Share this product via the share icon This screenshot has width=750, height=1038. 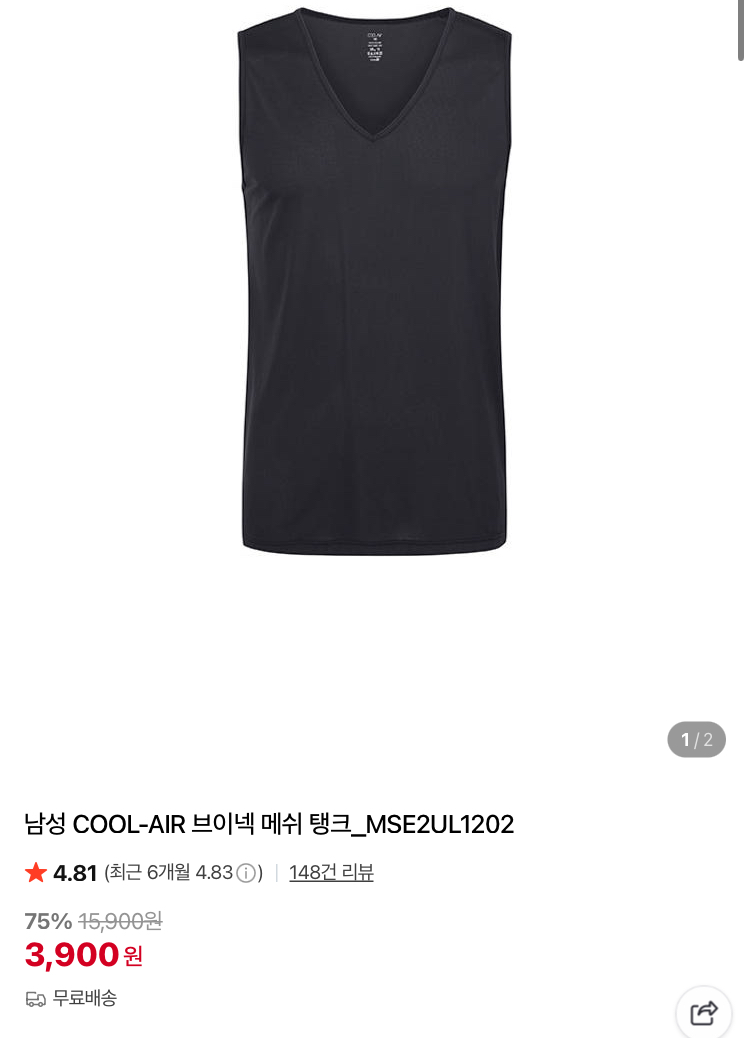(704, 1013)
